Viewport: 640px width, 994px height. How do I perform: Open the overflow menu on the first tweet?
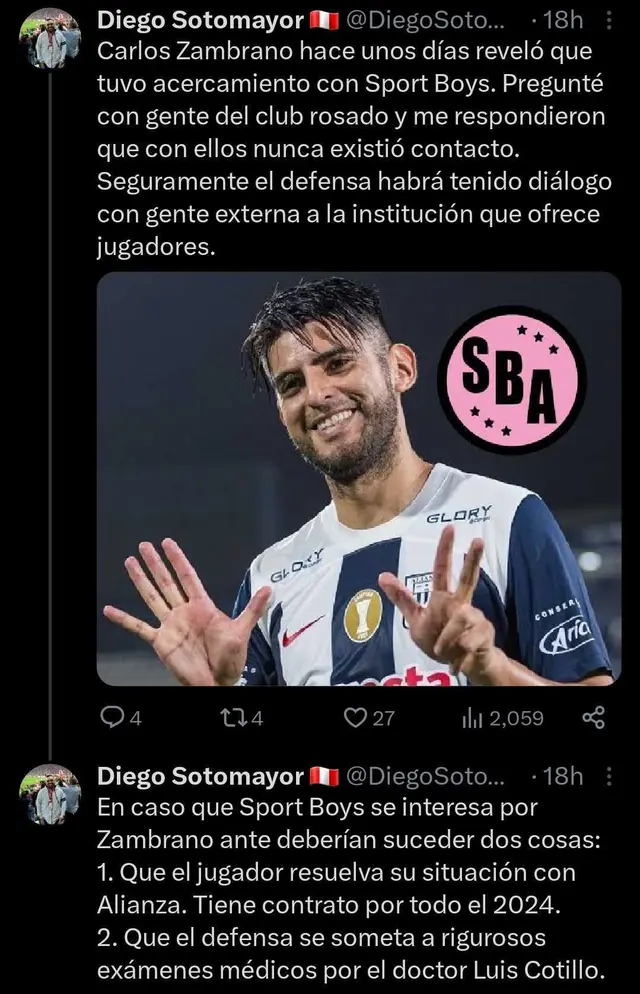(x=612, y=21)
